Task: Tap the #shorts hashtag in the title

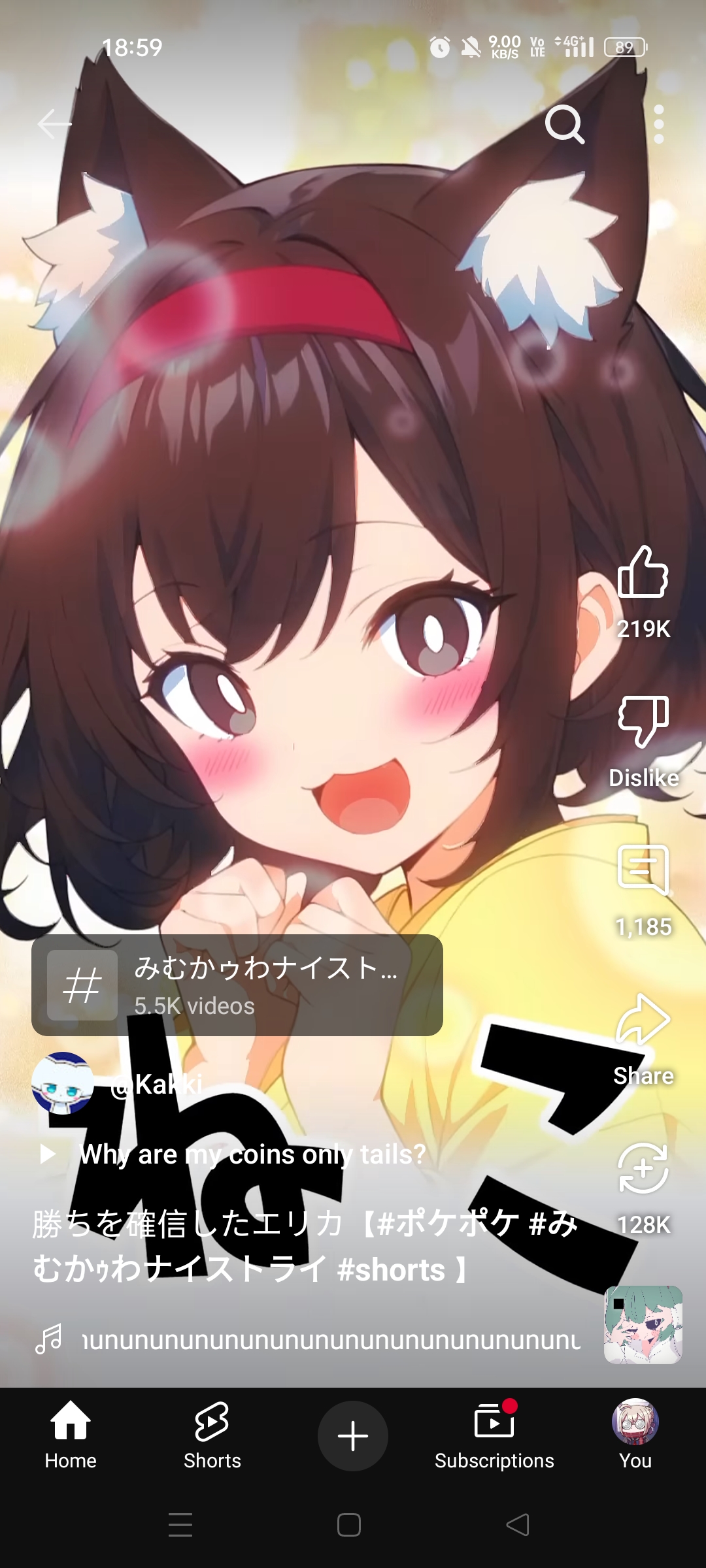Action: point(391,1270)
